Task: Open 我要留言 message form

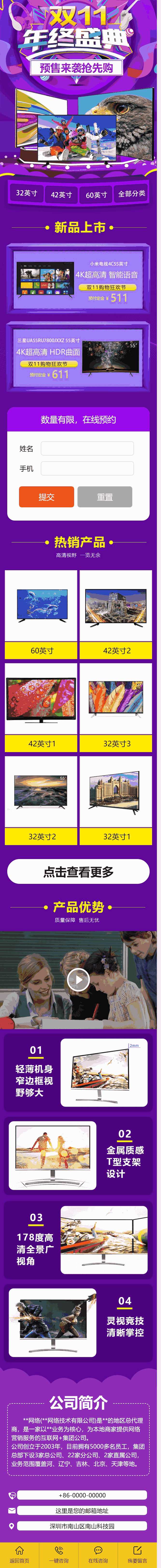Action: (x=138, y=1555)
